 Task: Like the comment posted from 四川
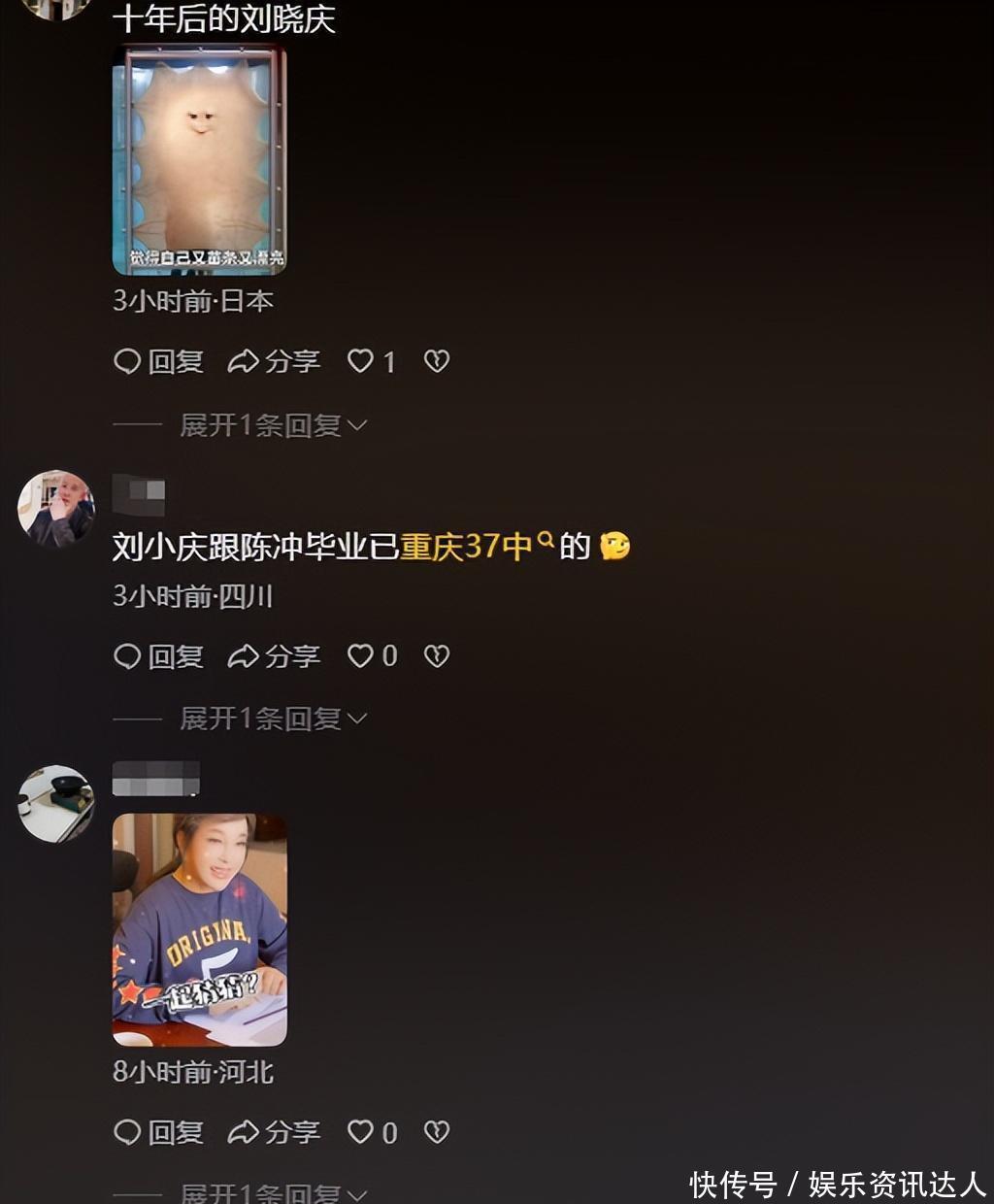pos(361,657)
